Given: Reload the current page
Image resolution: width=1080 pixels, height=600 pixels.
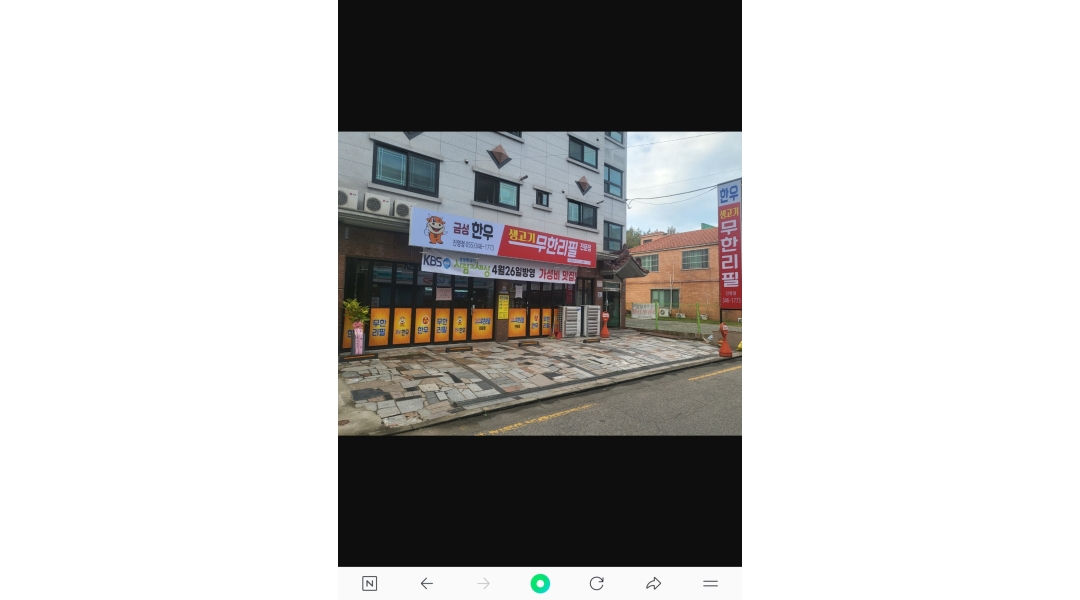Looking at the screenshot, I should point(597,583).
